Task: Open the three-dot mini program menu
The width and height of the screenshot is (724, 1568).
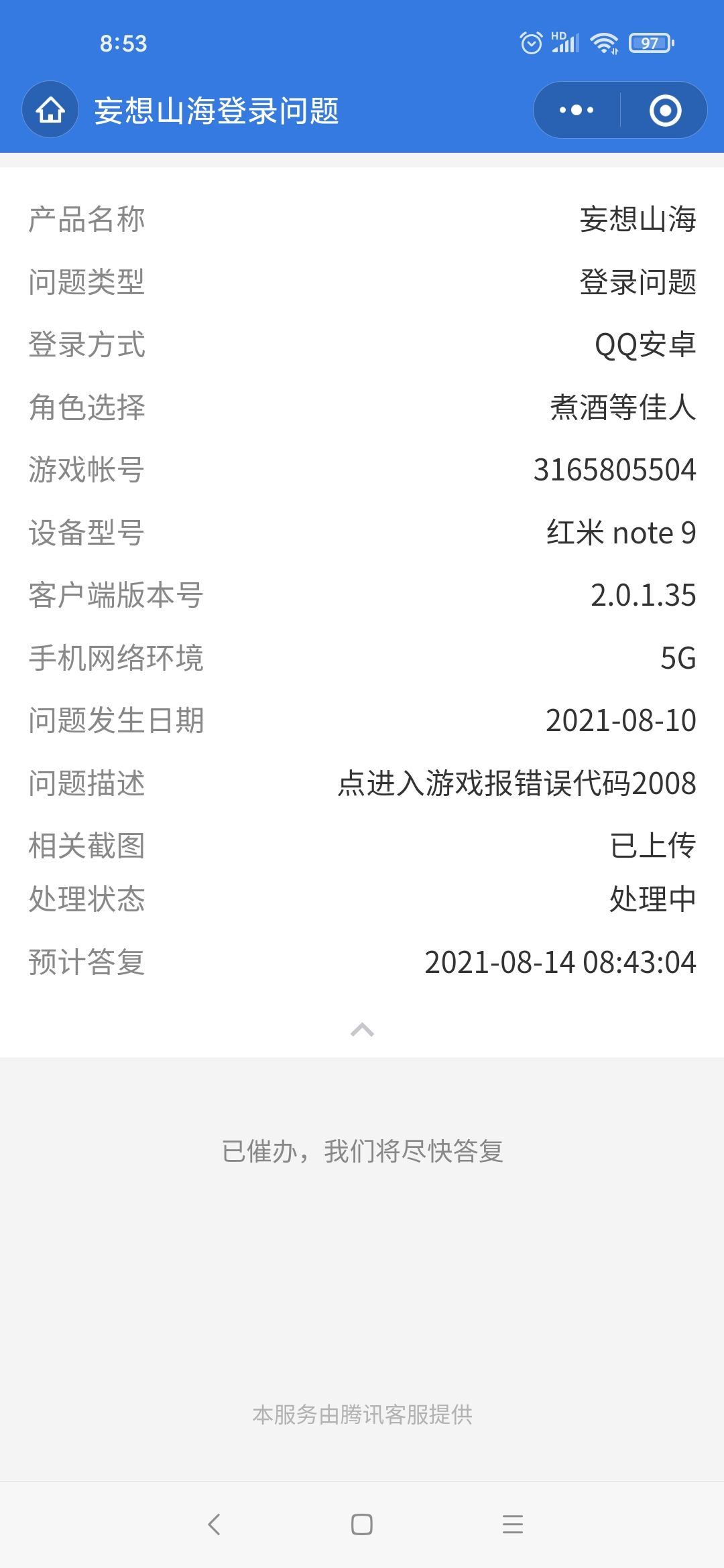Action: tap(577, 110)
